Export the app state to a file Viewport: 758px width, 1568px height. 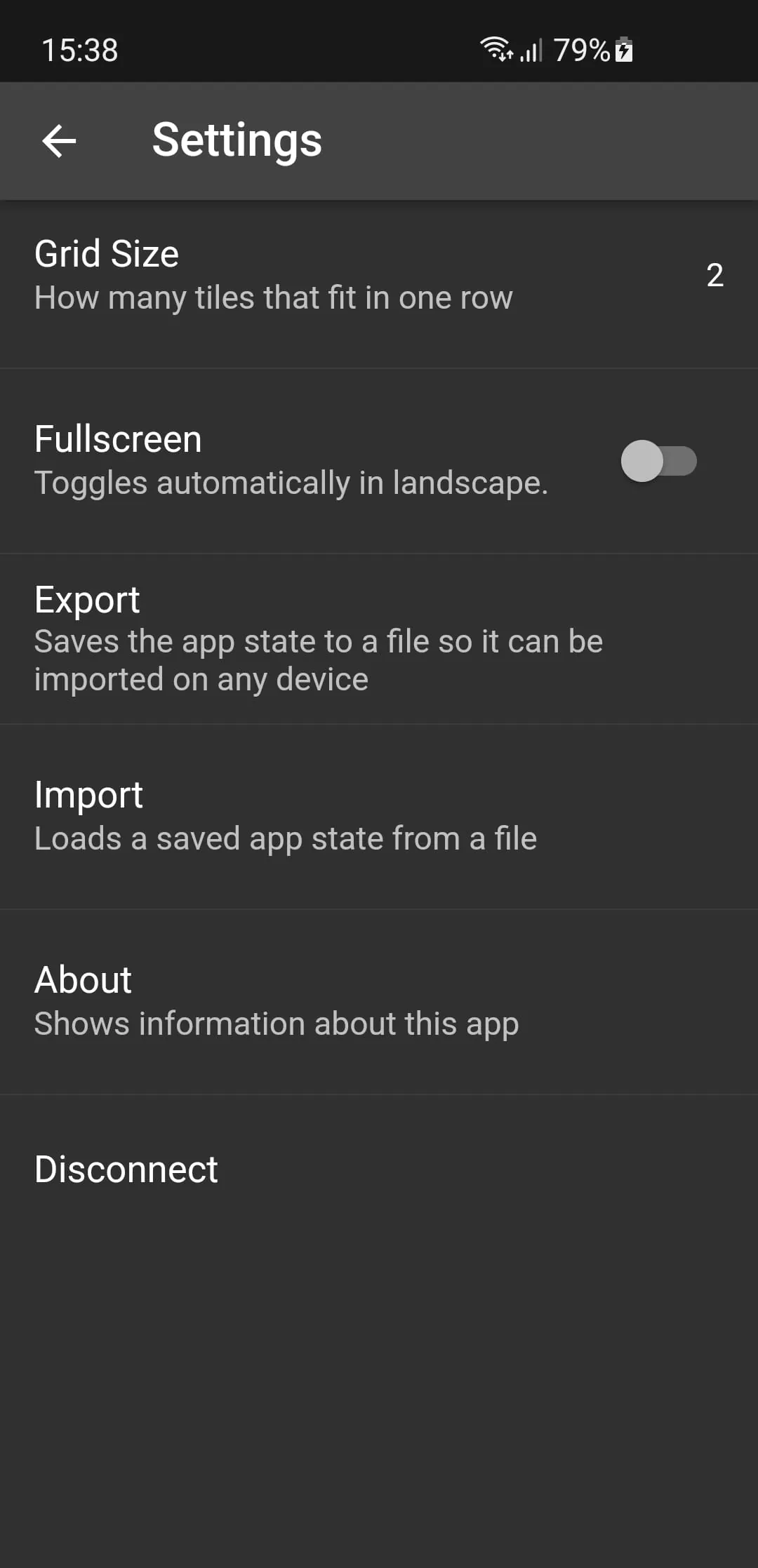click(379, 638)
